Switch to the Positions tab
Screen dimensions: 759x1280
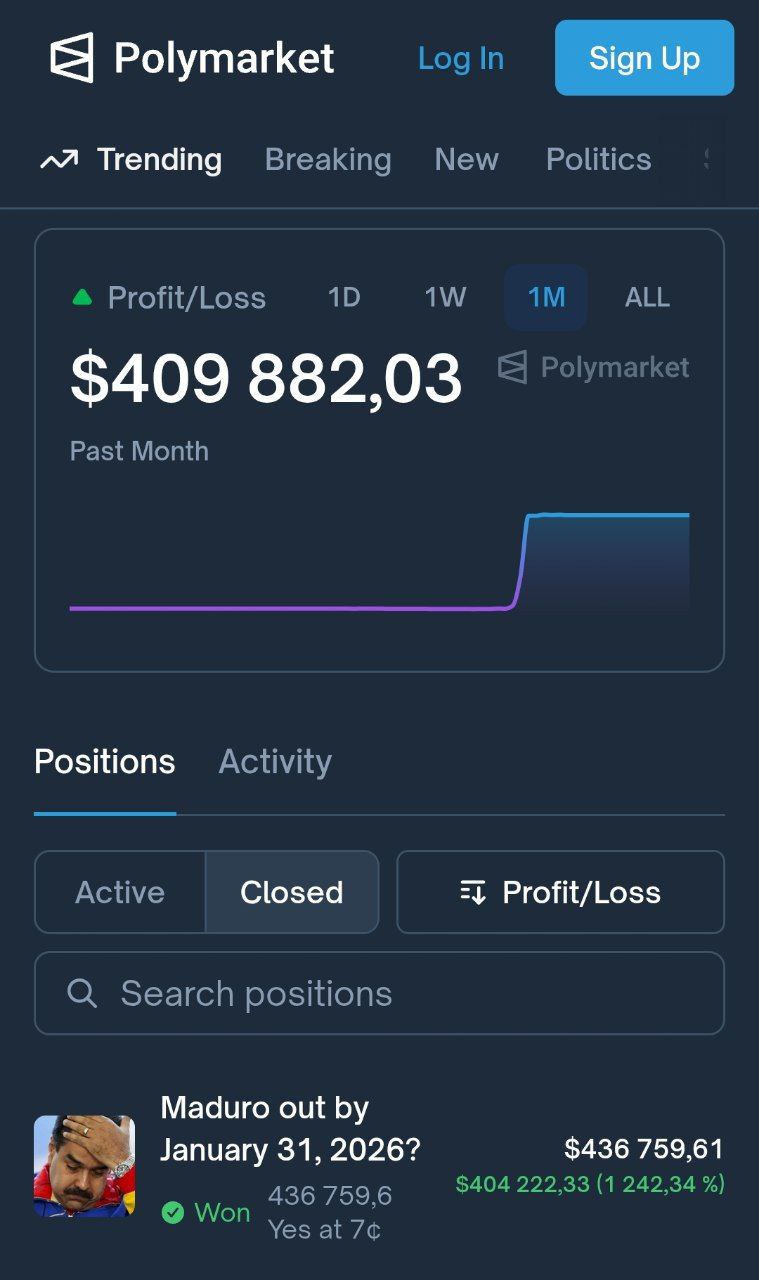tap(105, 762)
